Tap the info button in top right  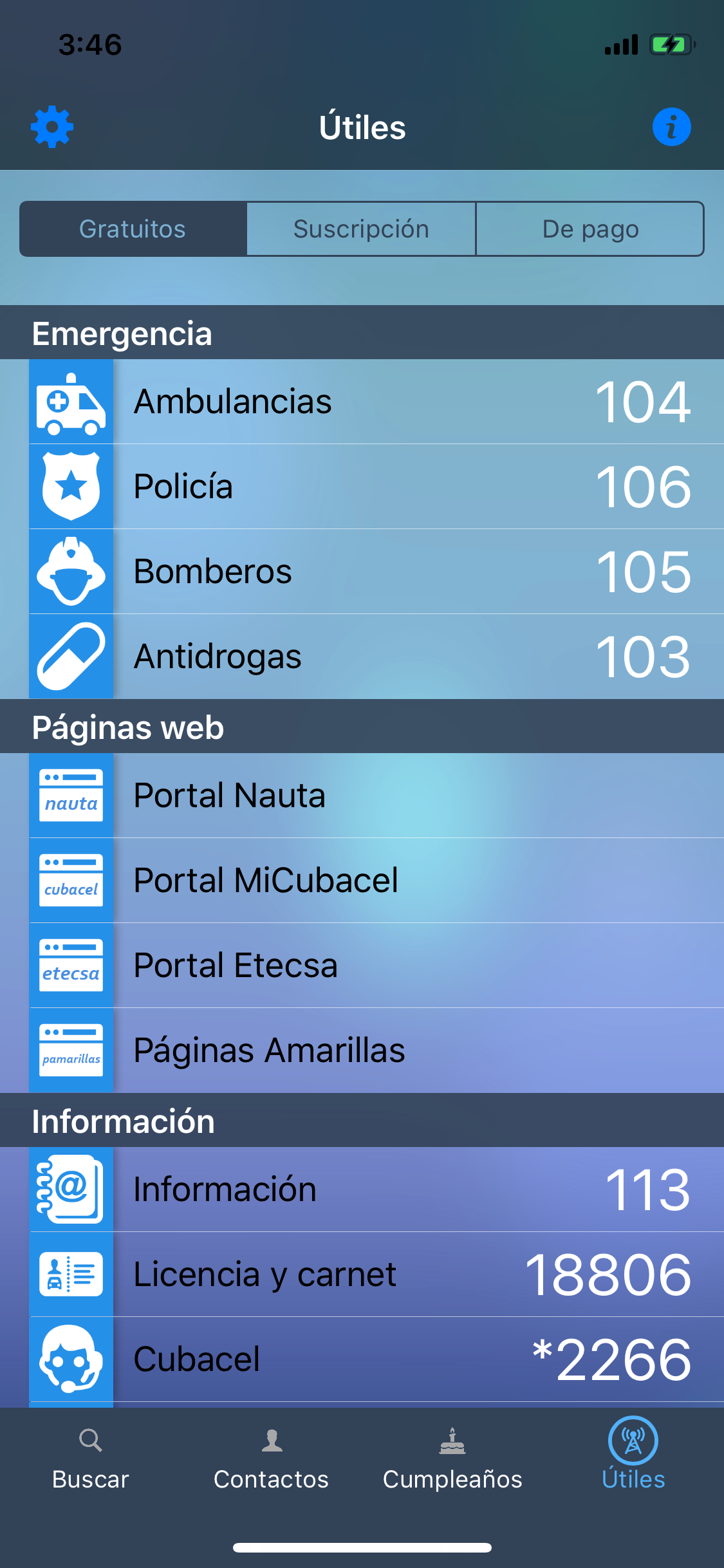tap(671, 126)
